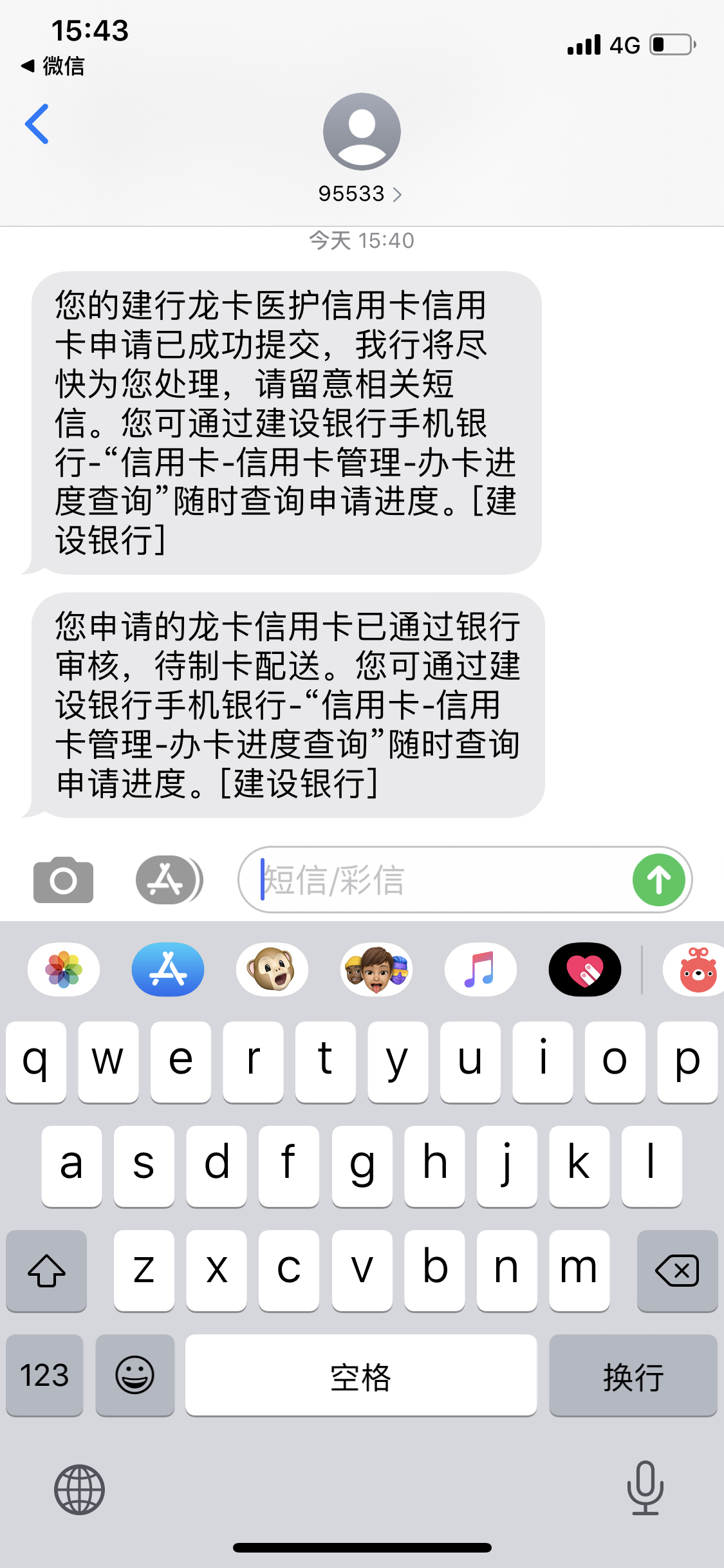This screenshot has width=724, height=1568.
Task: Send the message with green arrow
Action: [658, 879]
